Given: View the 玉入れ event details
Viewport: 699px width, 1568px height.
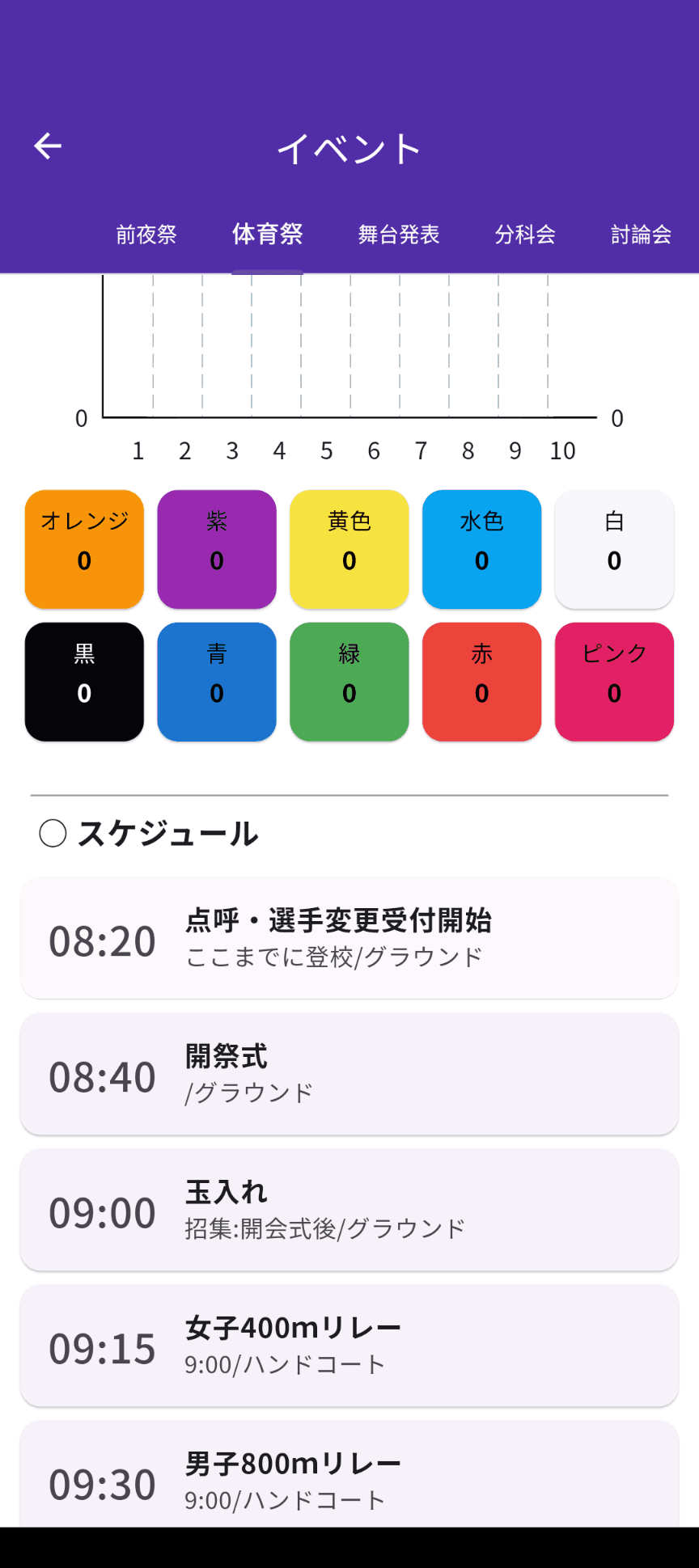Looking at the screenshot, I should tap(349, 1210).
